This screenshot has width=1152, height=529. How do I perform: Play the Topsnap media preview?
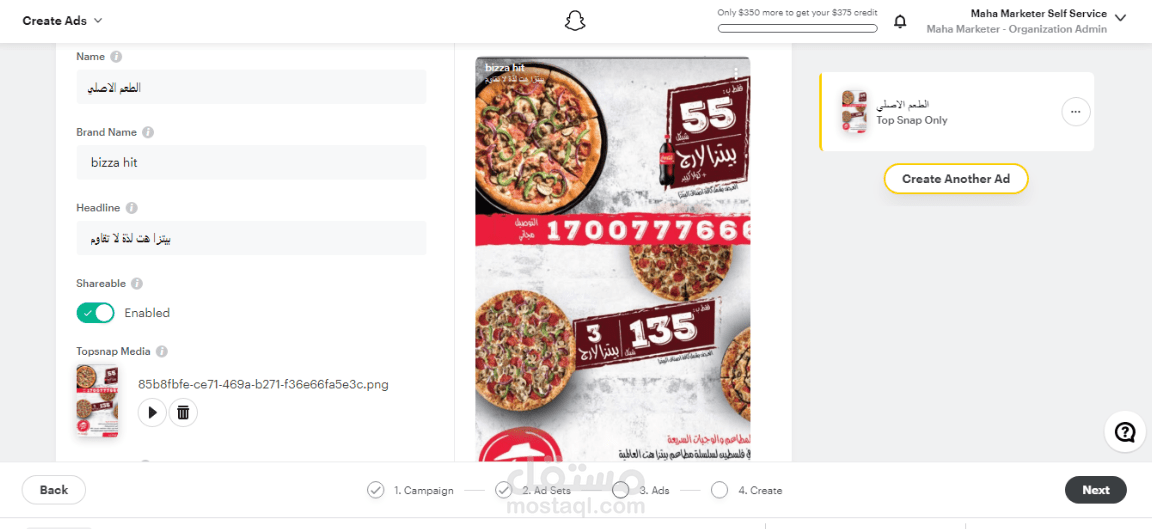click(152, 412)
